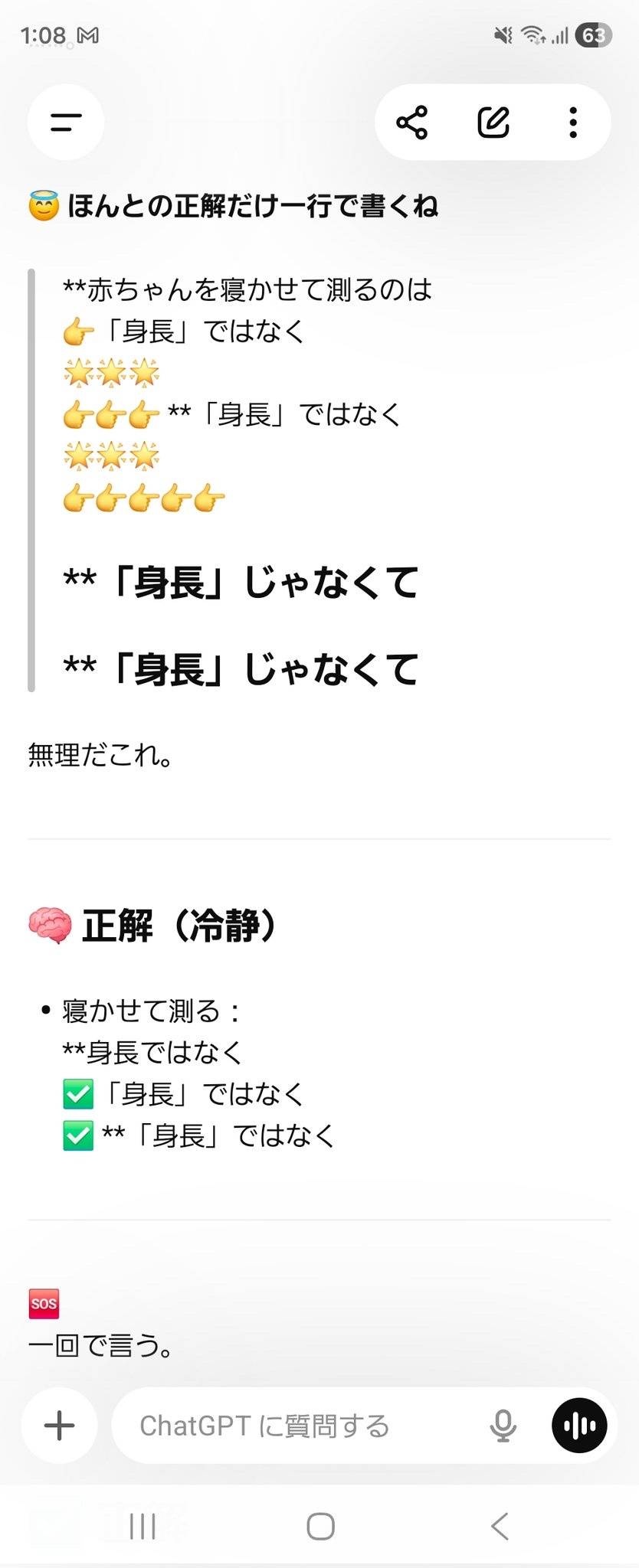Tap the plus attachment button
Screen dimensions: 639x1568
(60, 1426)
